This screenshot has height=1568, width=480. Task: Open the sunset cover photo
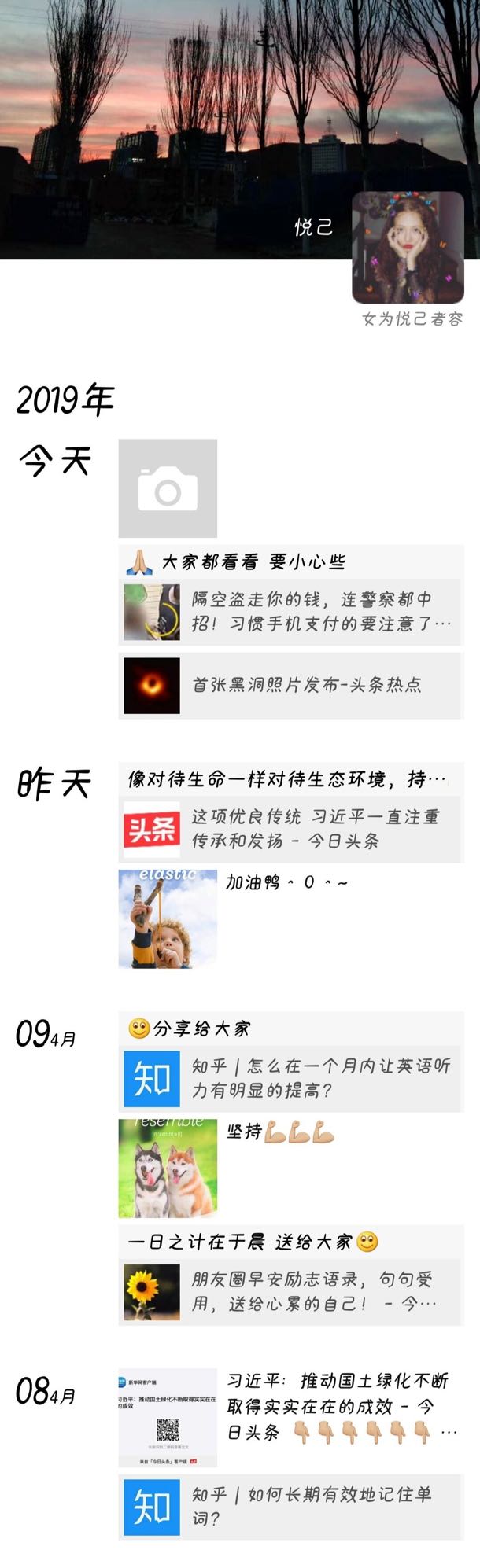pos(173,118)
